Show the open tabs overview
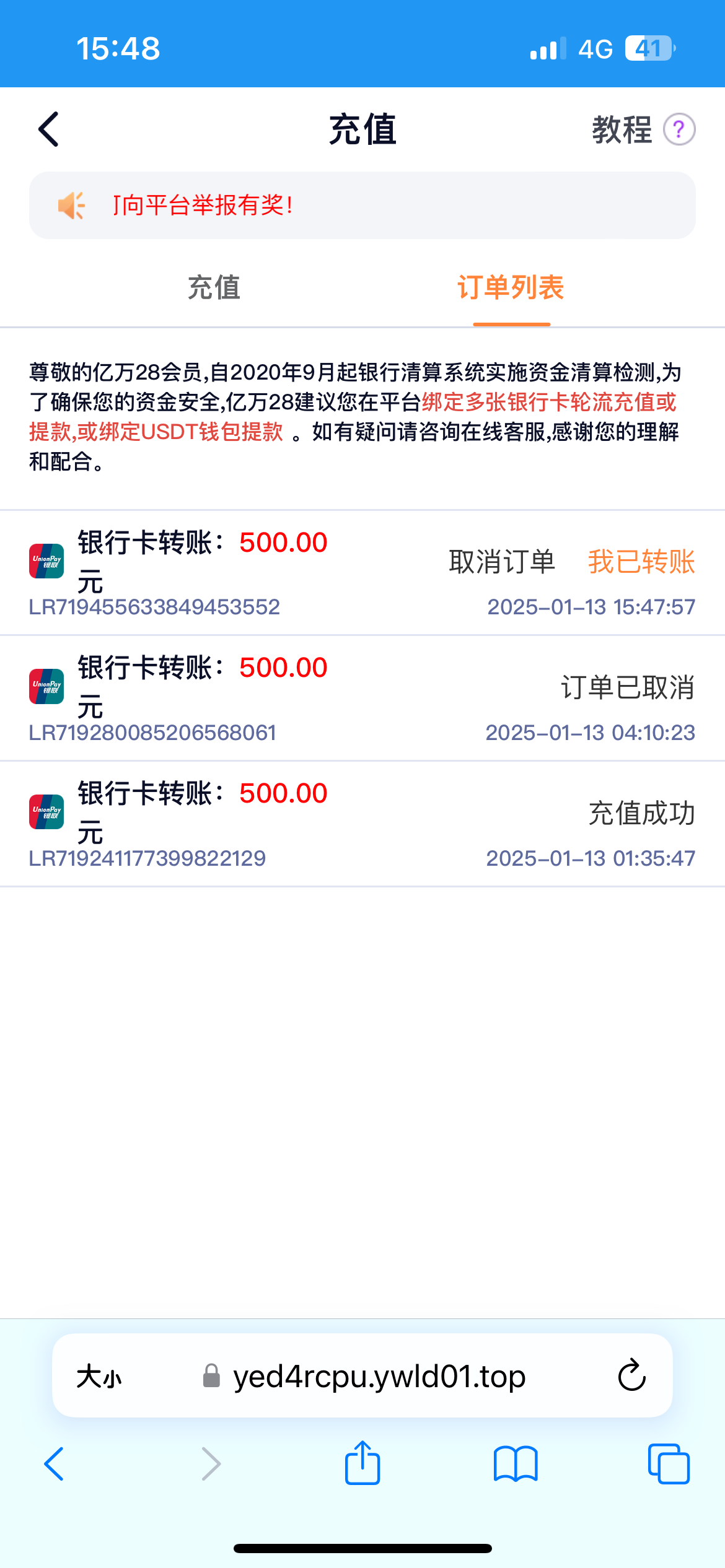The height and width of the screenshot is (1568, 725). pyautogui.click(x=669, y=1464)
